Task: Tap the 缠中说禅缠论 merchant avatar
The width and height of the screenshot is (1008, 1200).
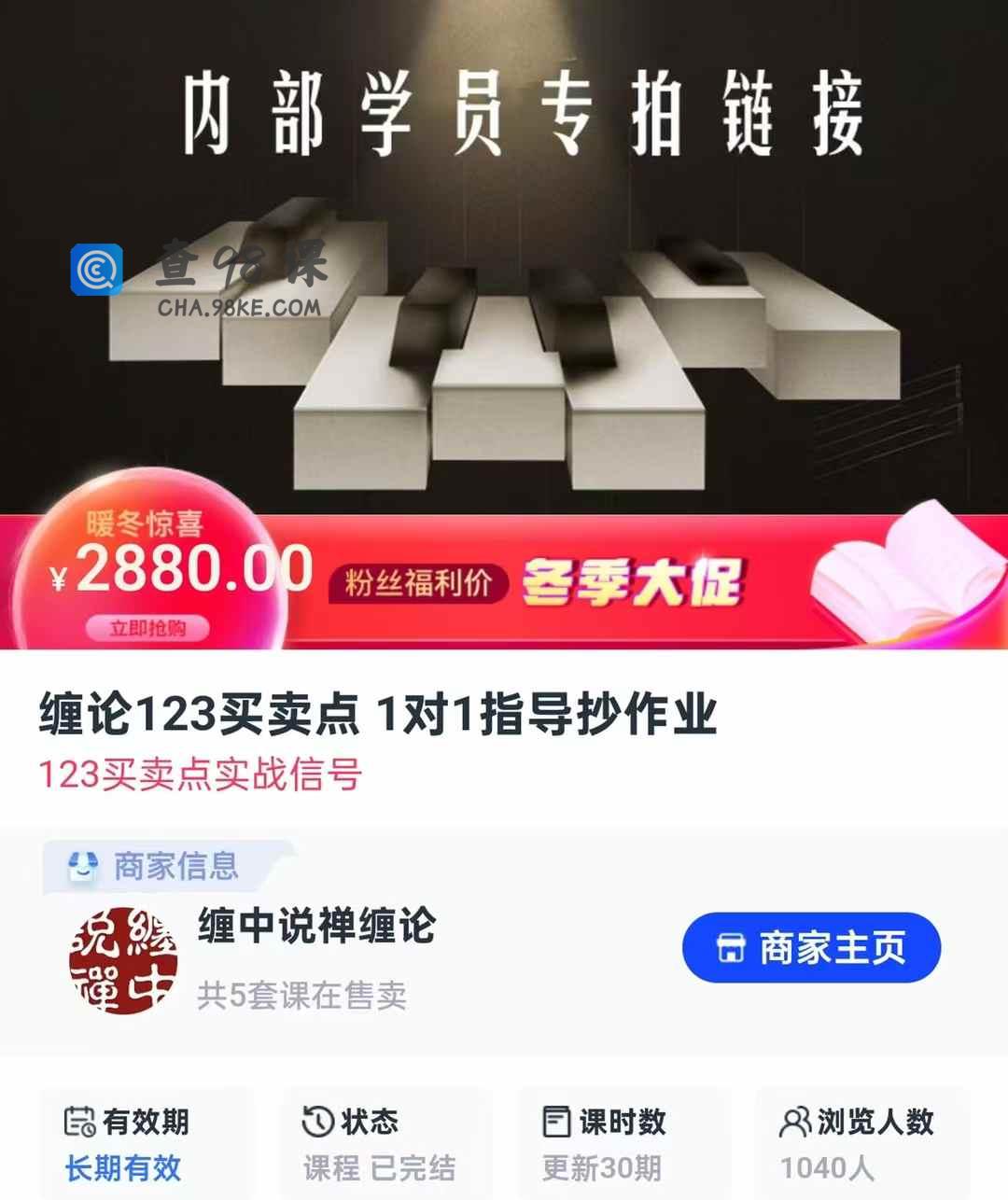Action: [123, 959]
